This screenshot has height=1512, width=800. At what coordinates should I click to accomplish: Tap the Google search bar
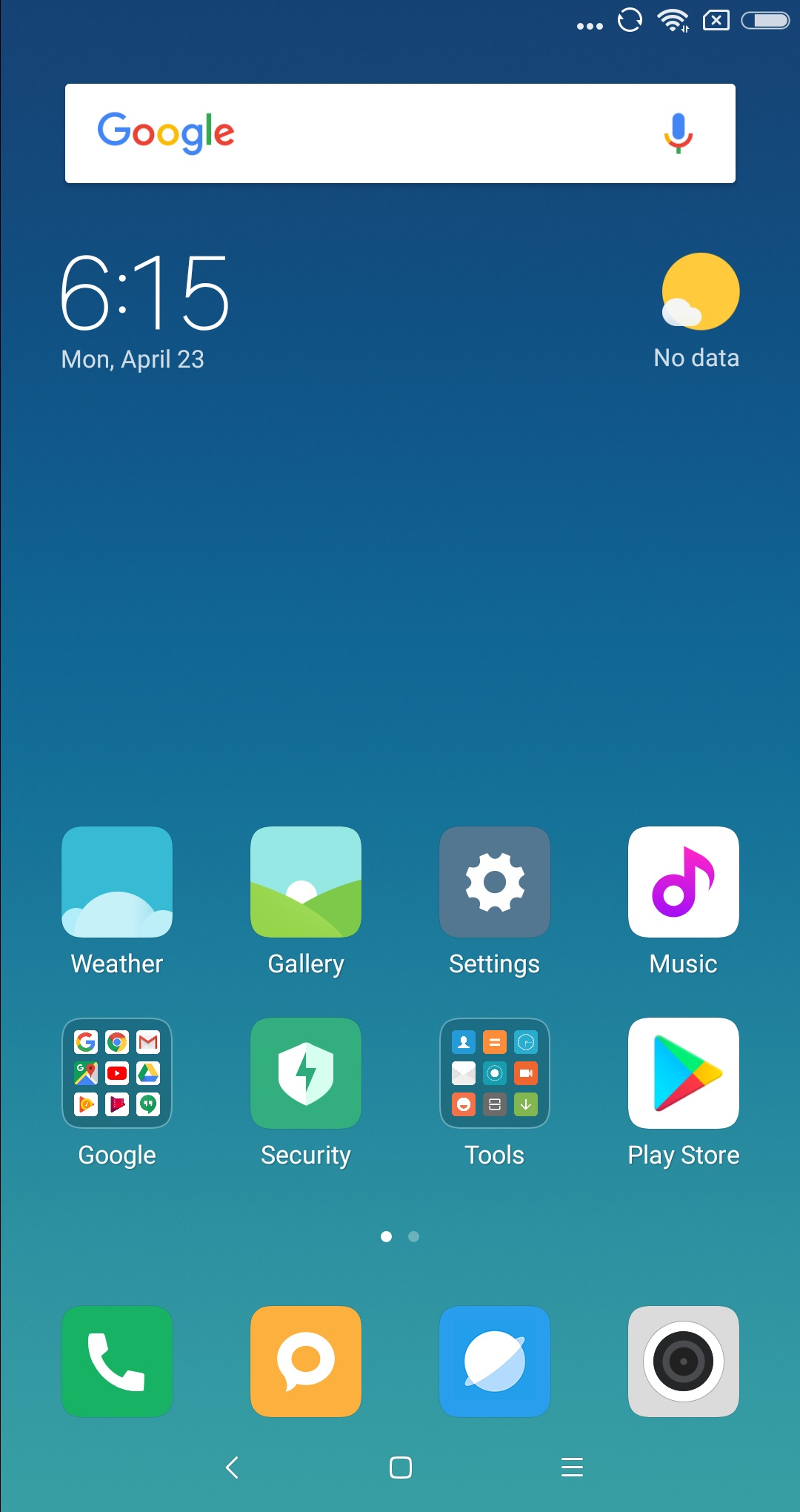400,133
